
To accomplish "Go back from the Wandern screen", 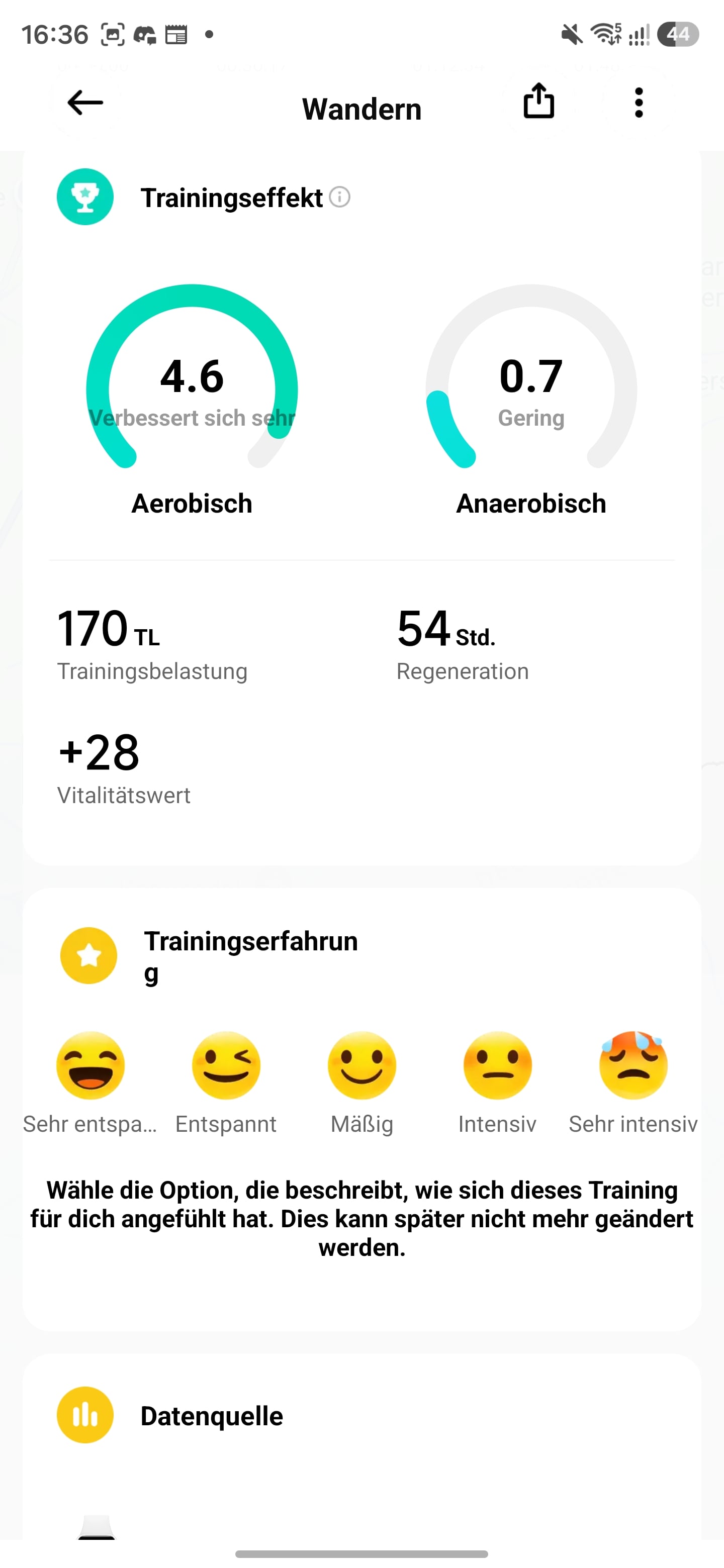I will click(x=84, y=102).
